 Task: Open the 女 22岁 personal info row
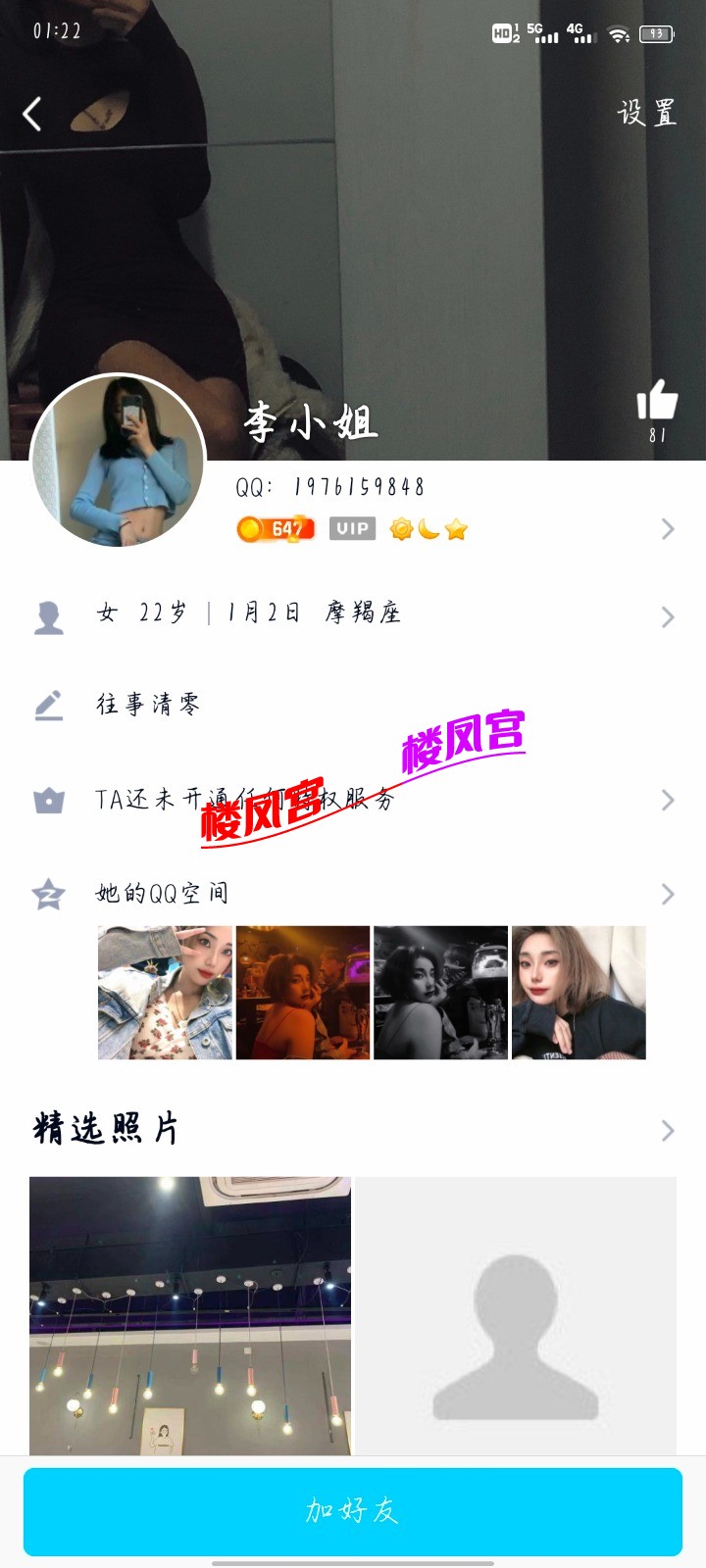pos(353,615)
